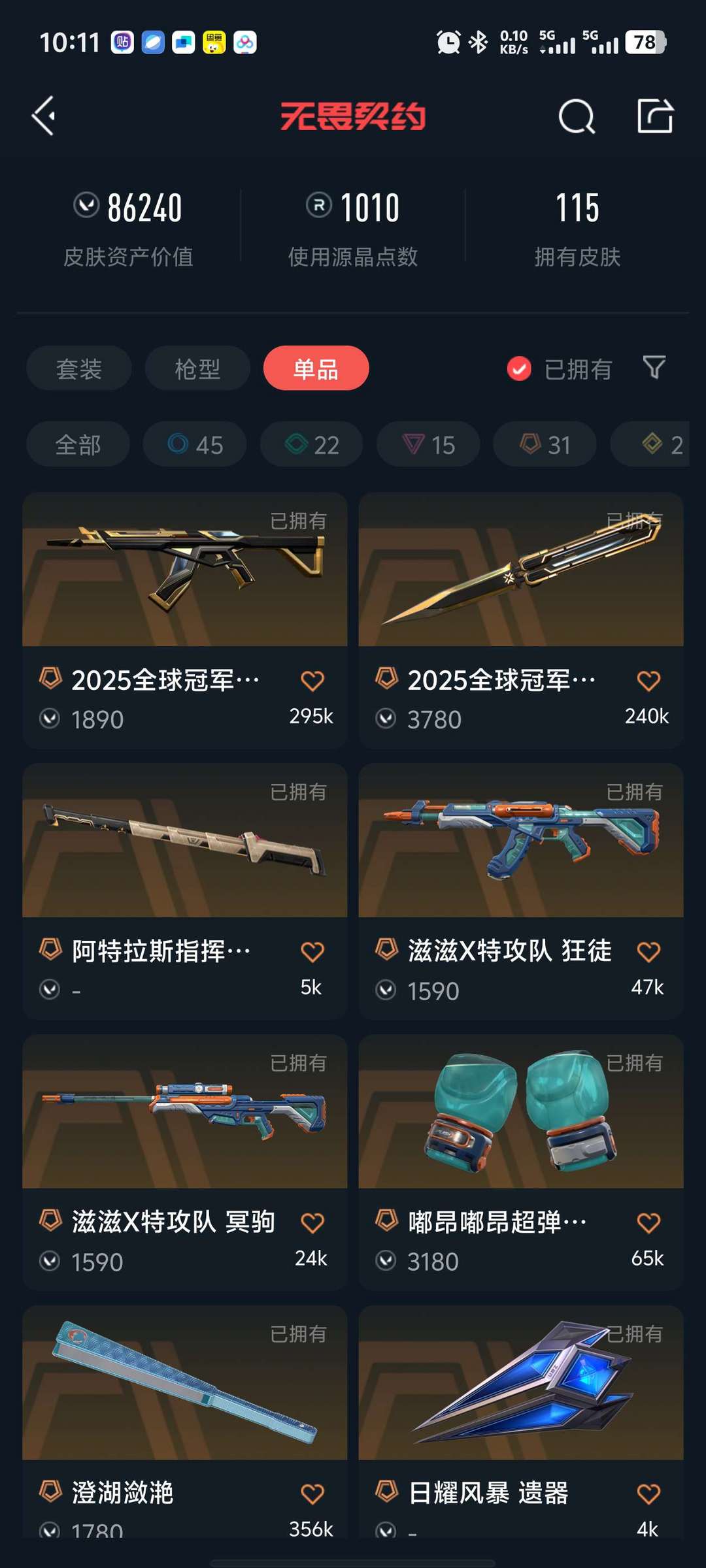Filter by the green tier chip showing 22
The image size is (706, 1568).
point(311,444)
